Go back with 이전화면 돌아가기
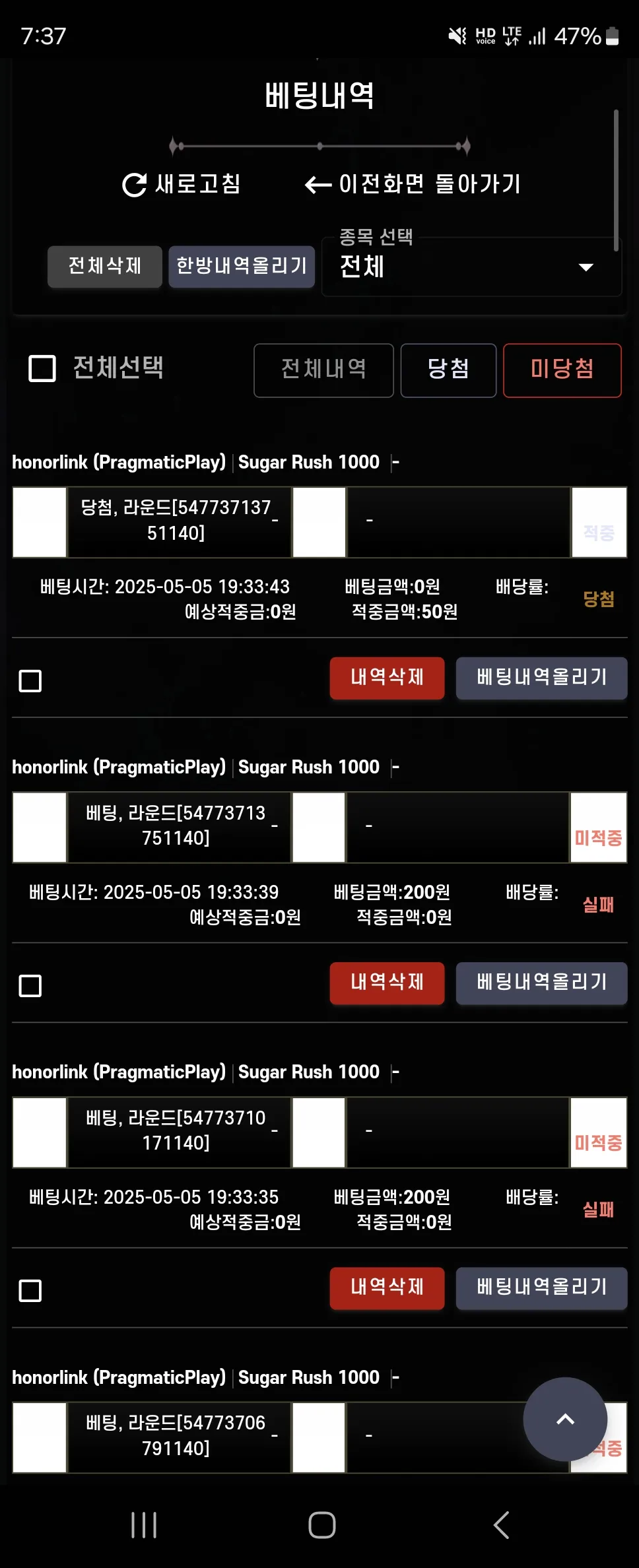Image resolution: width=639 pixels, height=1568 pixels. tap(413, 184)
